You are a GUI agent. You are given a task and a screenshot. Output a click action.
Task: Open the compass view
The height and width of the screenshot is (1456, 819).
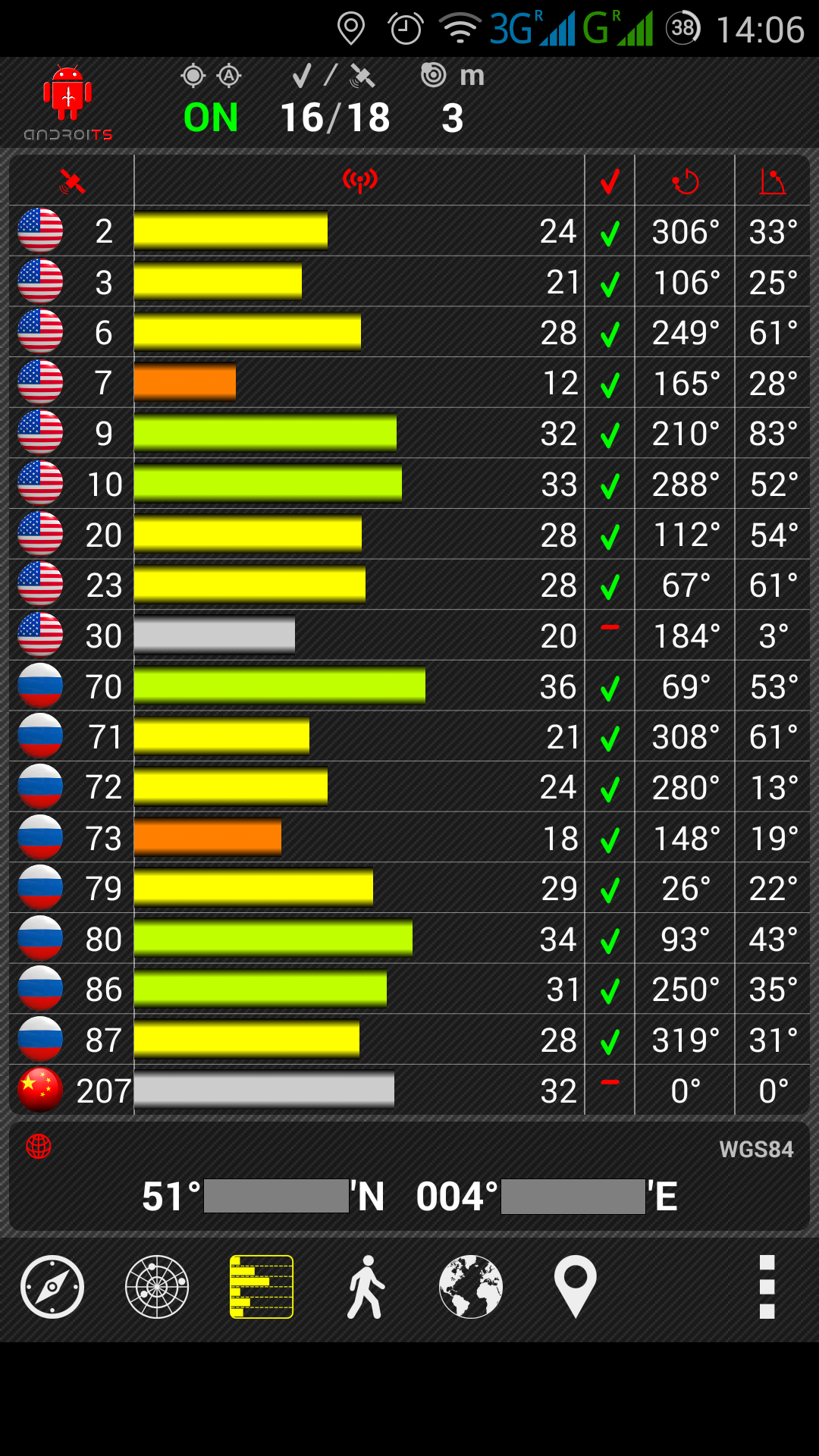click(52, 1287)
